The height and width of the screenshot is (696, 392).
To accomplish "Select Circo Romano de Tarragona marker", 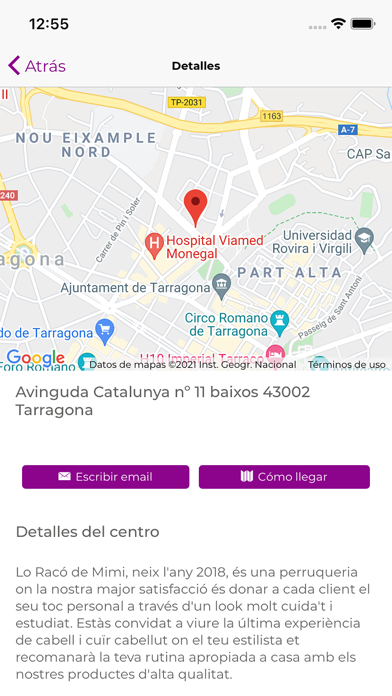I will (x=280, y=324).
